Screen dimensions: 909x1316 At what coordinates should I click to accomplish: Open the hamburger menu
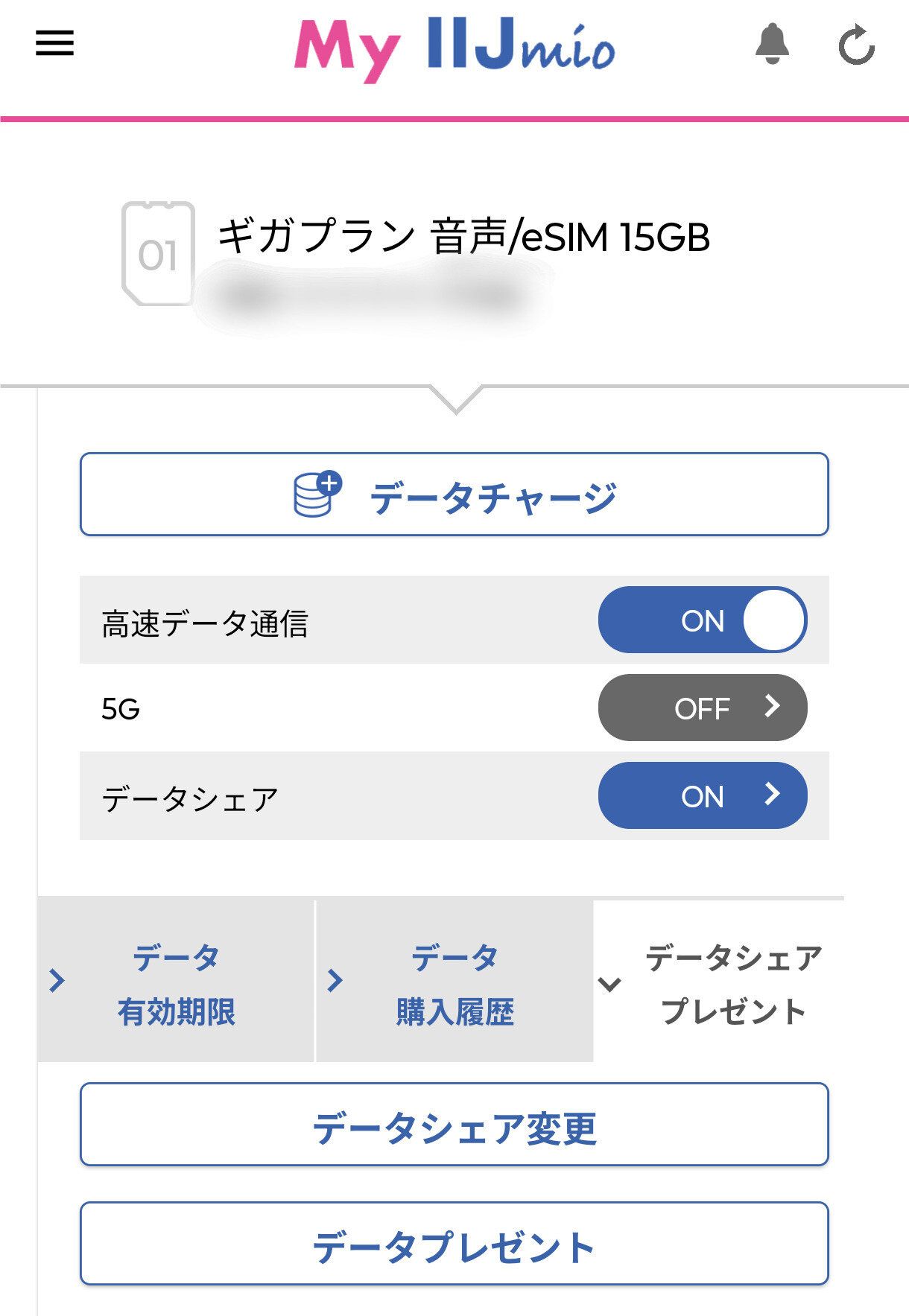[x=54, y=43]
